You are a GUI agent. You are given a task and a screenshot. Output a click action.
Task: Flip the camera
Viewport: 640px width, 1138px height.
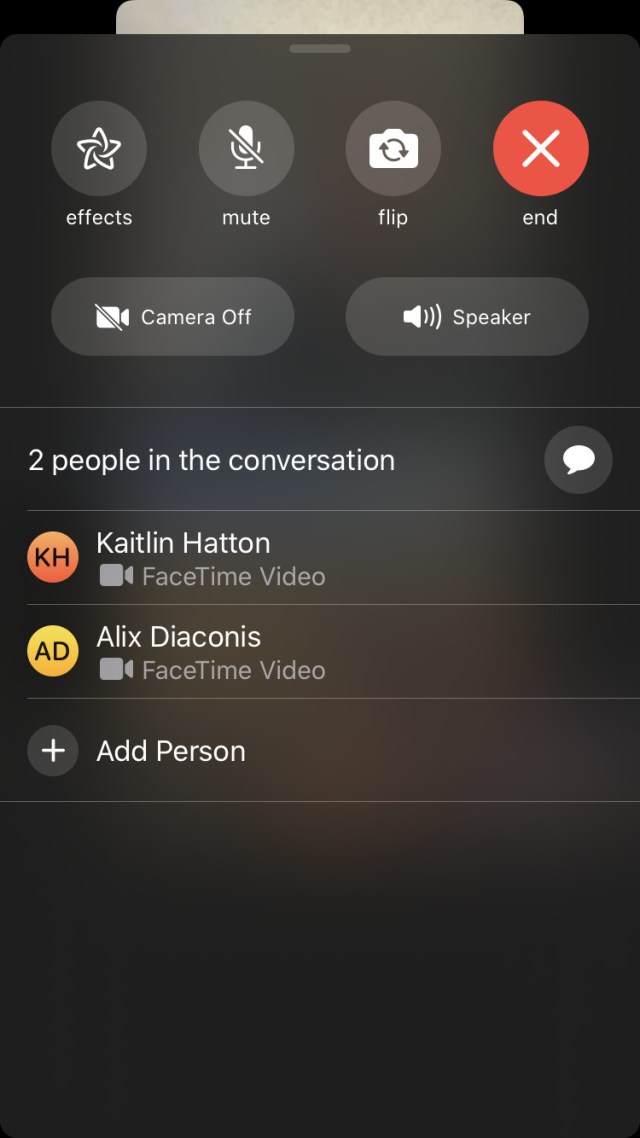coord(393,148)
